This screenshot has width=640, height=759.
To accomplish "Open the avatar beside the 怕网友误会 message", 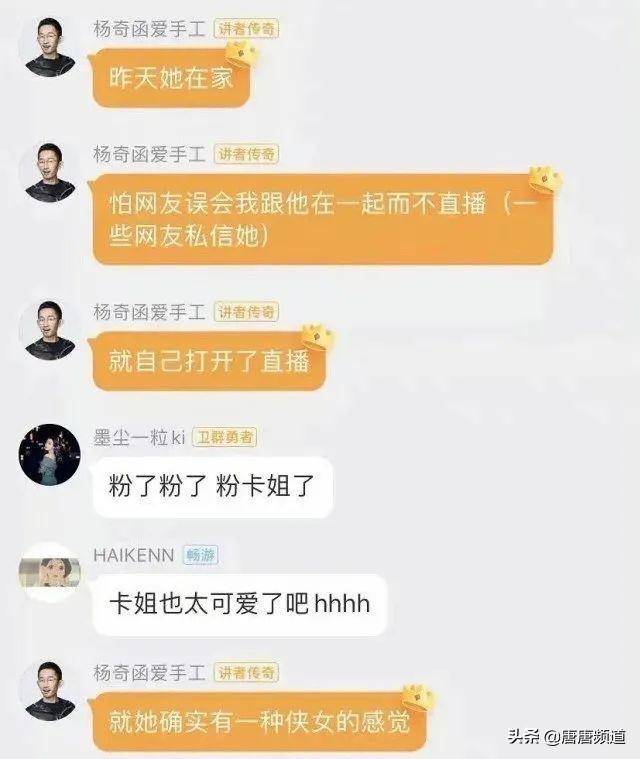I will (x=49, y=172).
